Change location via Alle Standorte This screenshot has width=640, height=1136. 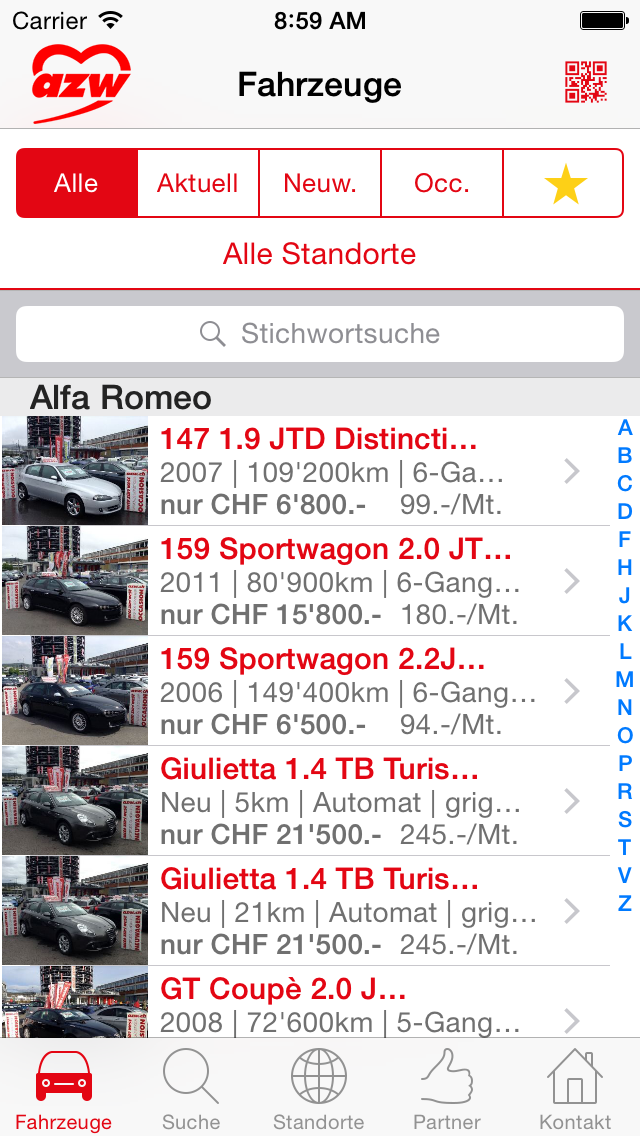coord(320,254)
